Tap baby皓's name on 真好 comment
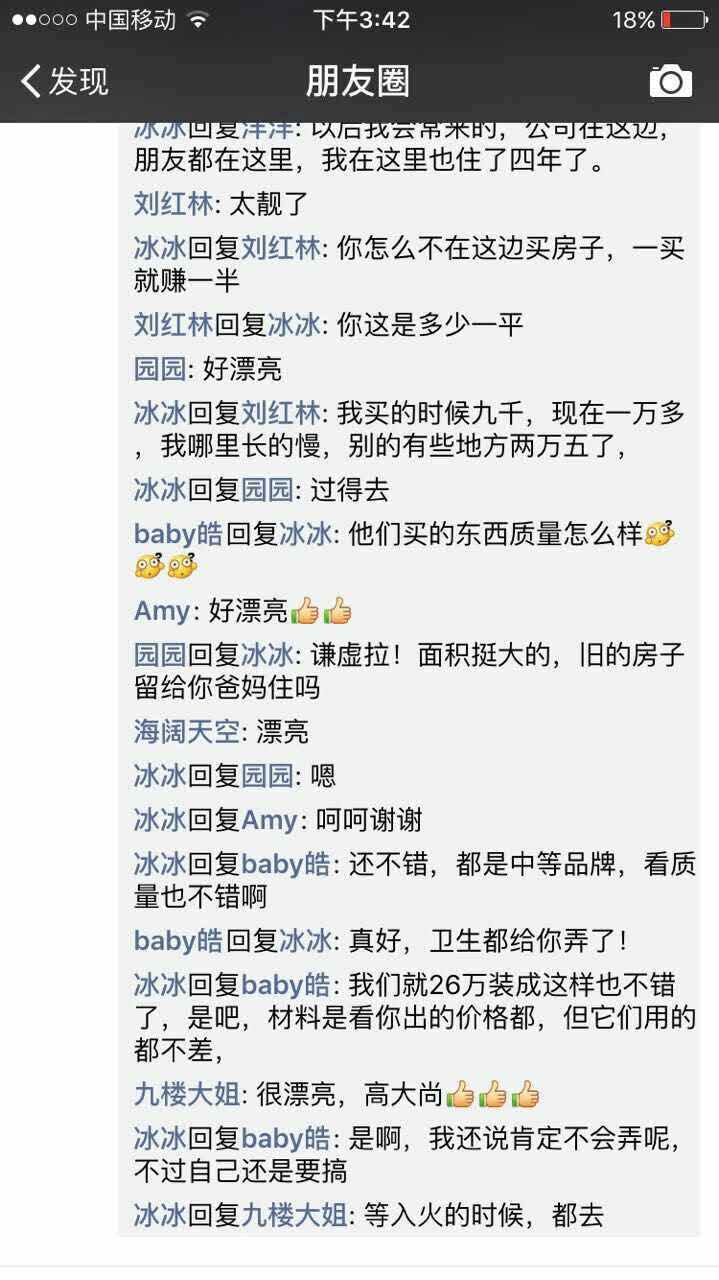This screenshot has height=1280, width=719. pyautogui.click(x=178, y=941)
